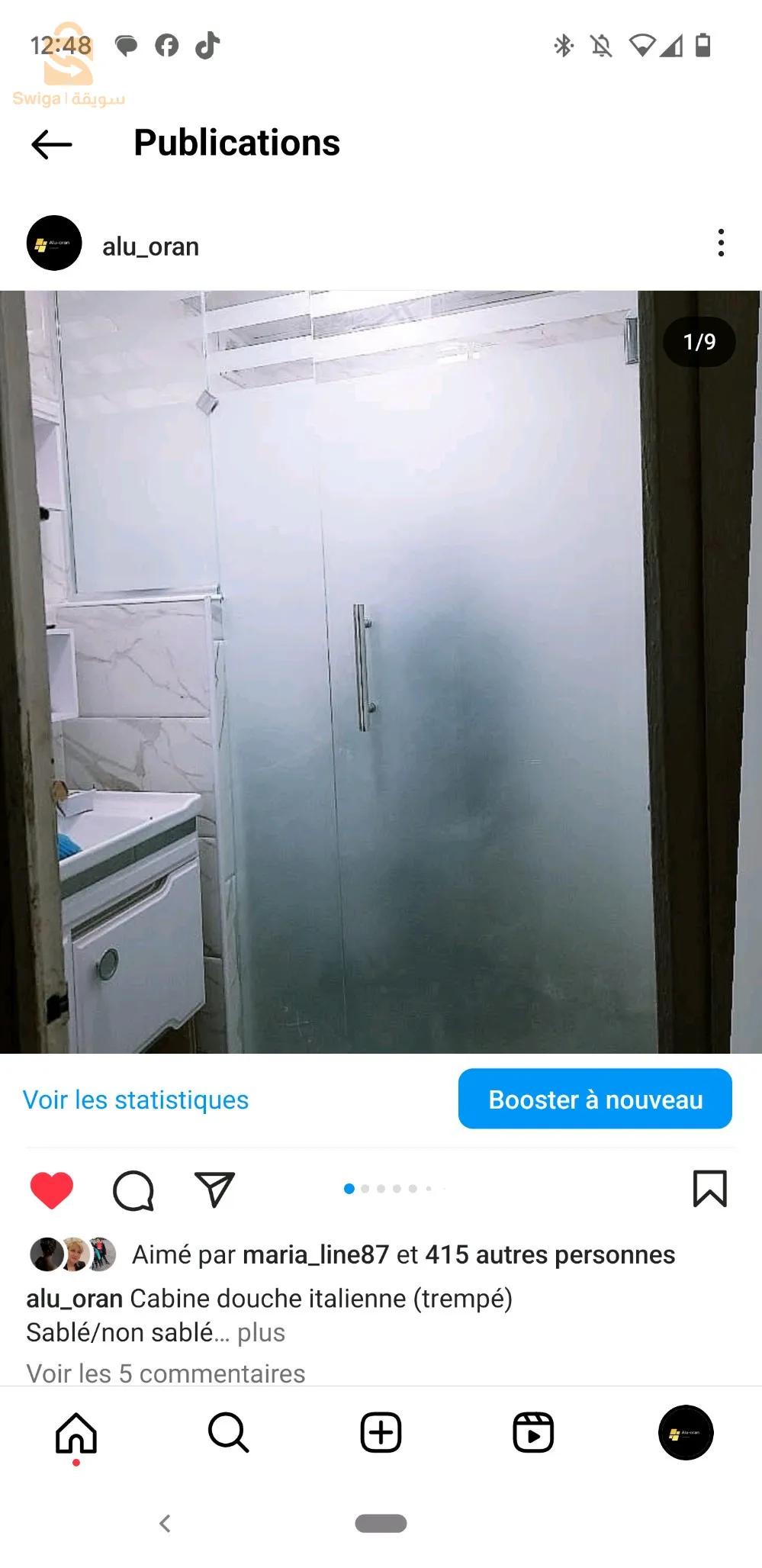This screenshot has width=762, height=1568.
Task: Tap Booster à nouveau button
Action: tap(595, 1099)
